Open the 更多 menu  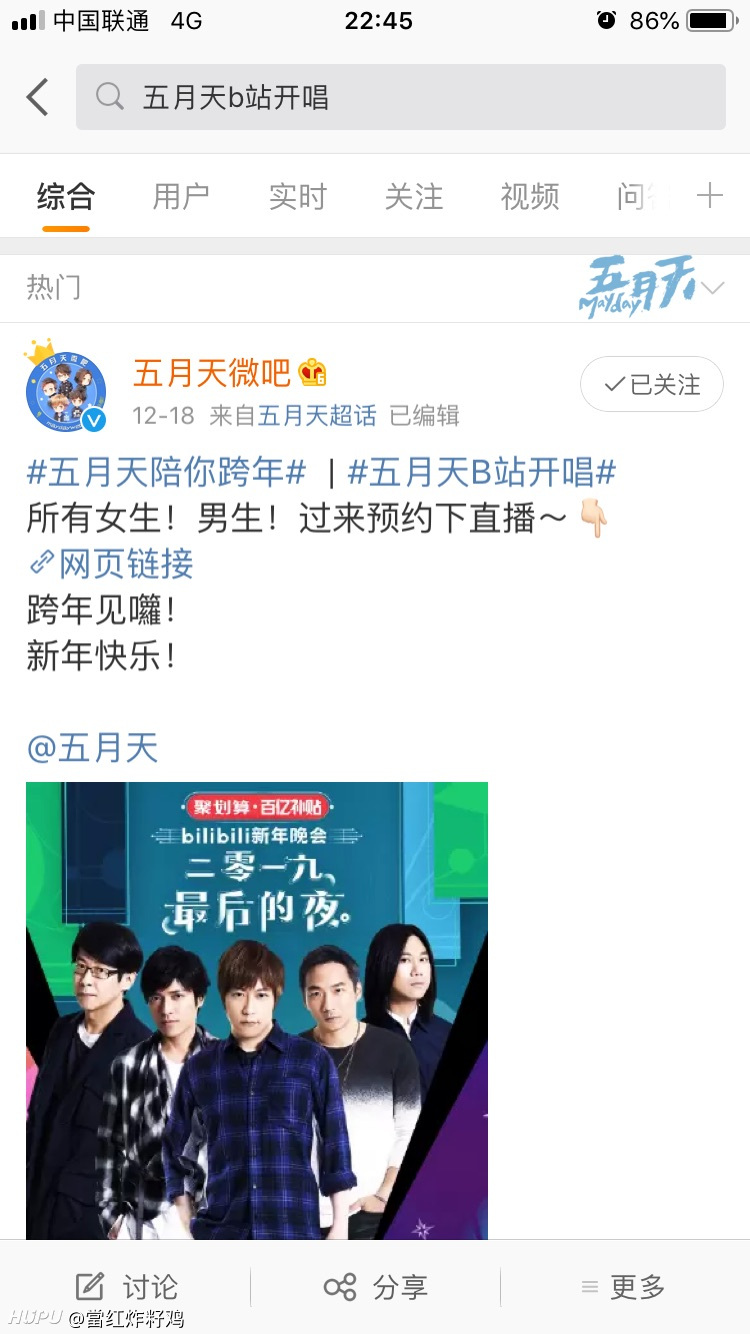tap(623, 1287)
